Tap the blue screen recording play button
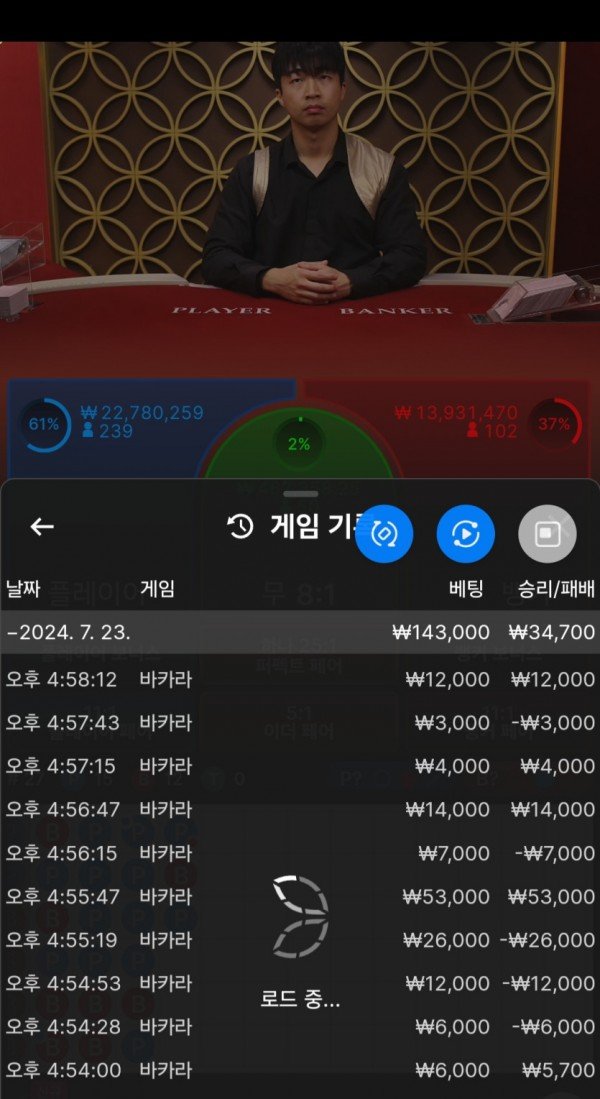The width and height of the screenshot is (600, 1099). pos(466,533)
